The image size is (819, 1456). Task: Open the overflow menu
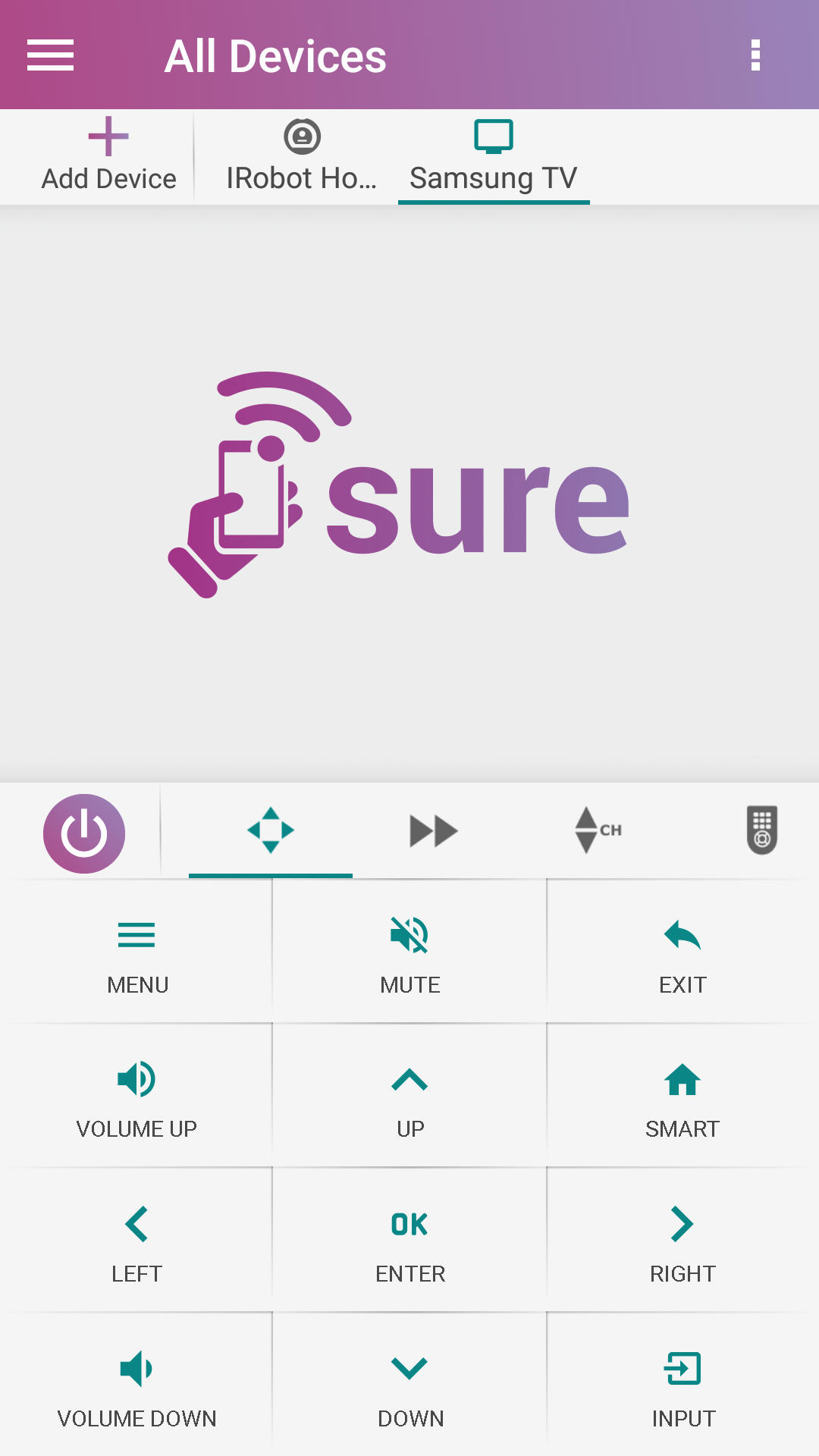point(755,55)
